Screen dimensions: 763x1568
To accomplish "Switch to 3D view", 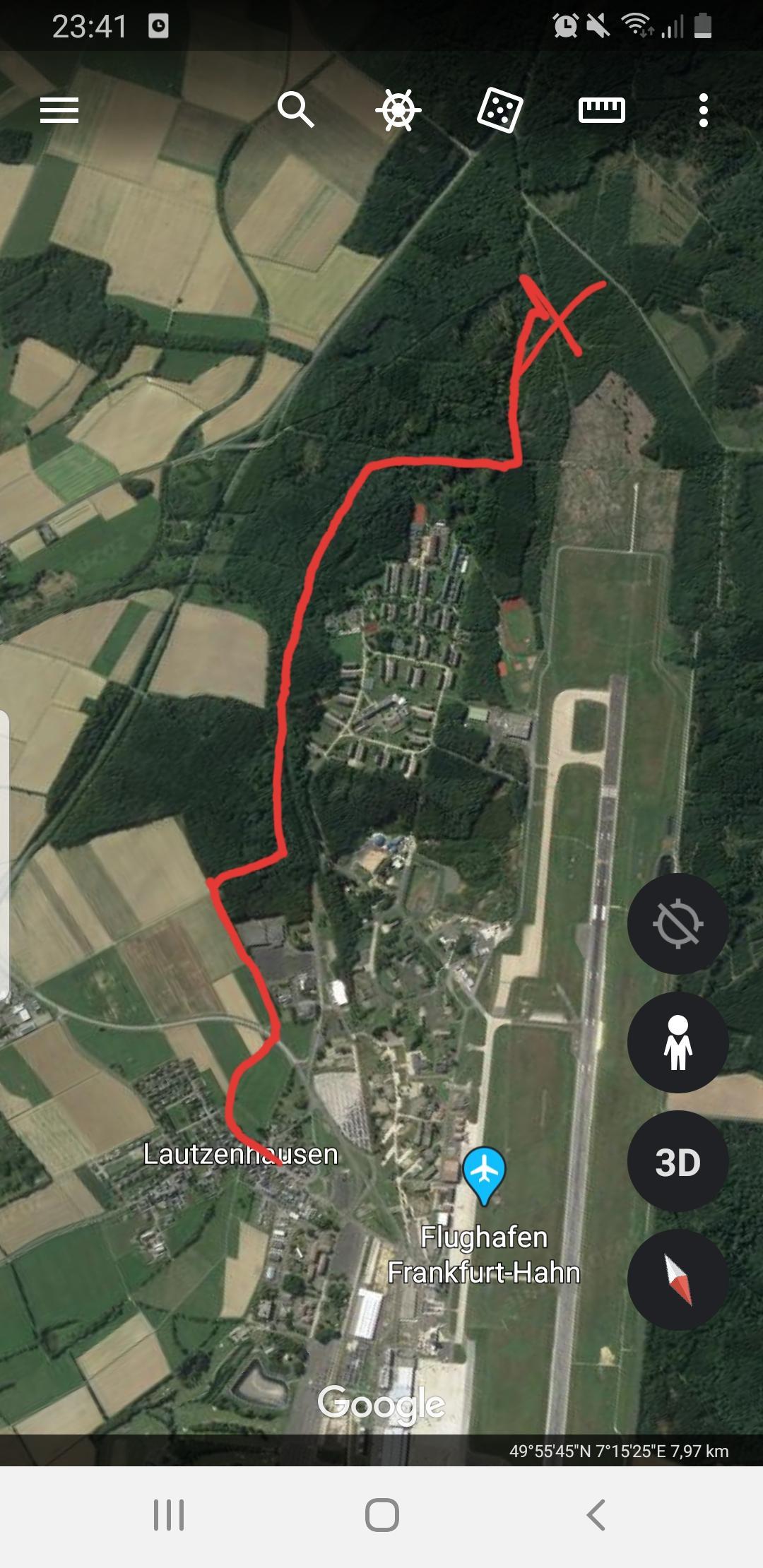I will pos(678,1161).
